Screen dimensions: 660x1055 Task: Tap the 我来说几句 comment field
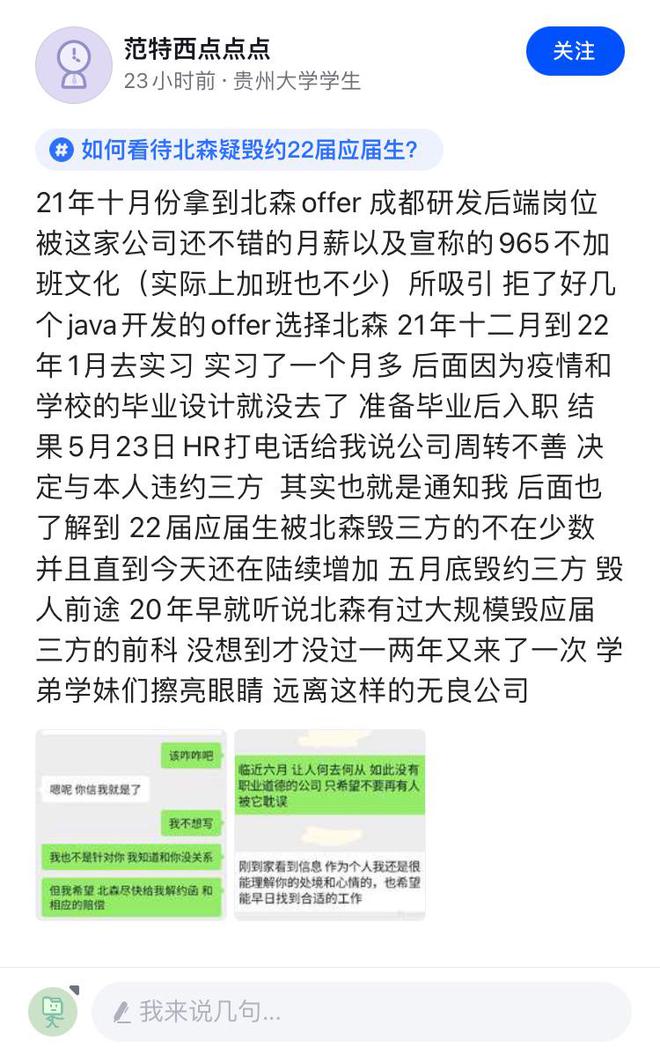360,1011
